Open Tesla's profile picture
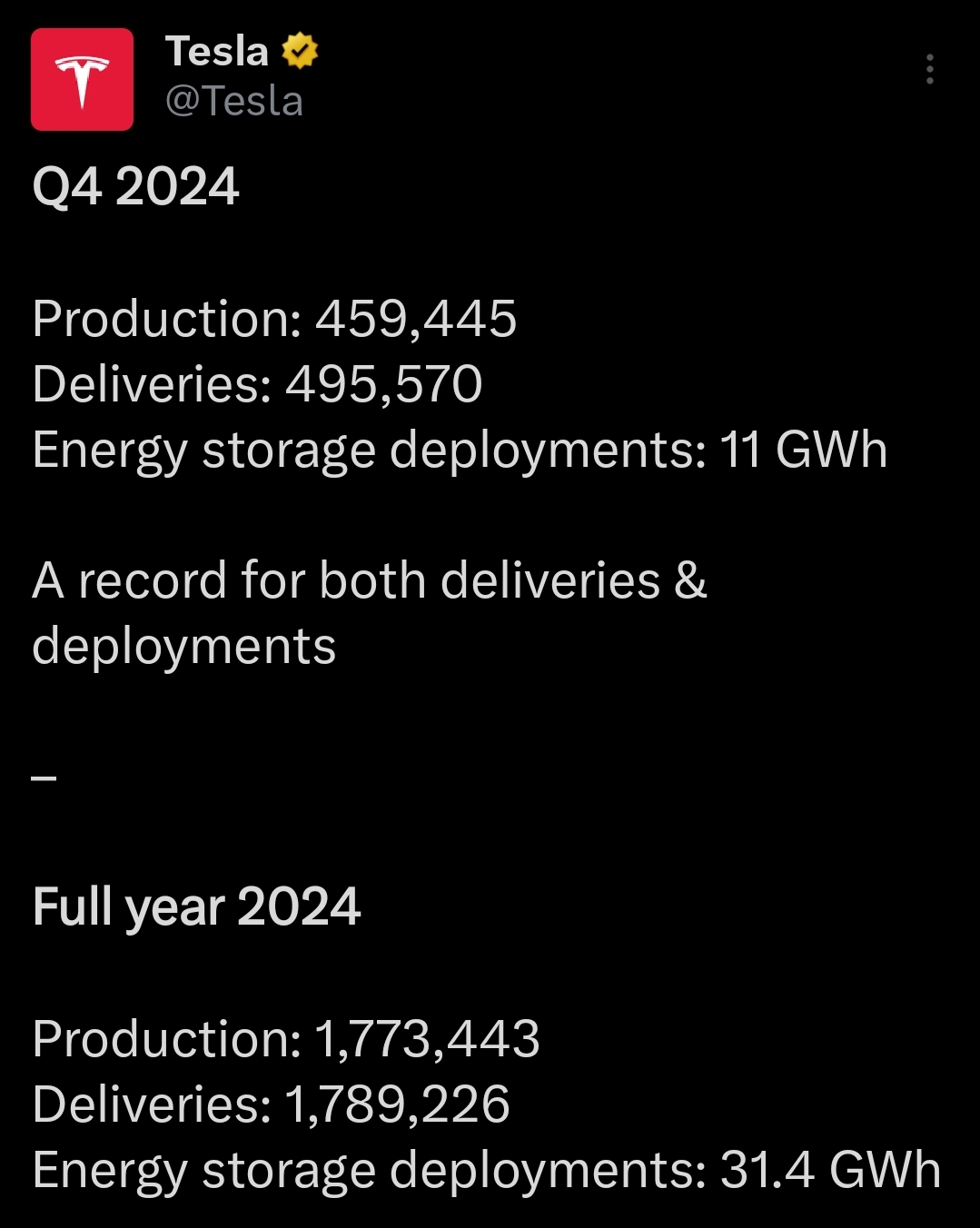This screenshot has height=1228, width=980. pos(83,80)
